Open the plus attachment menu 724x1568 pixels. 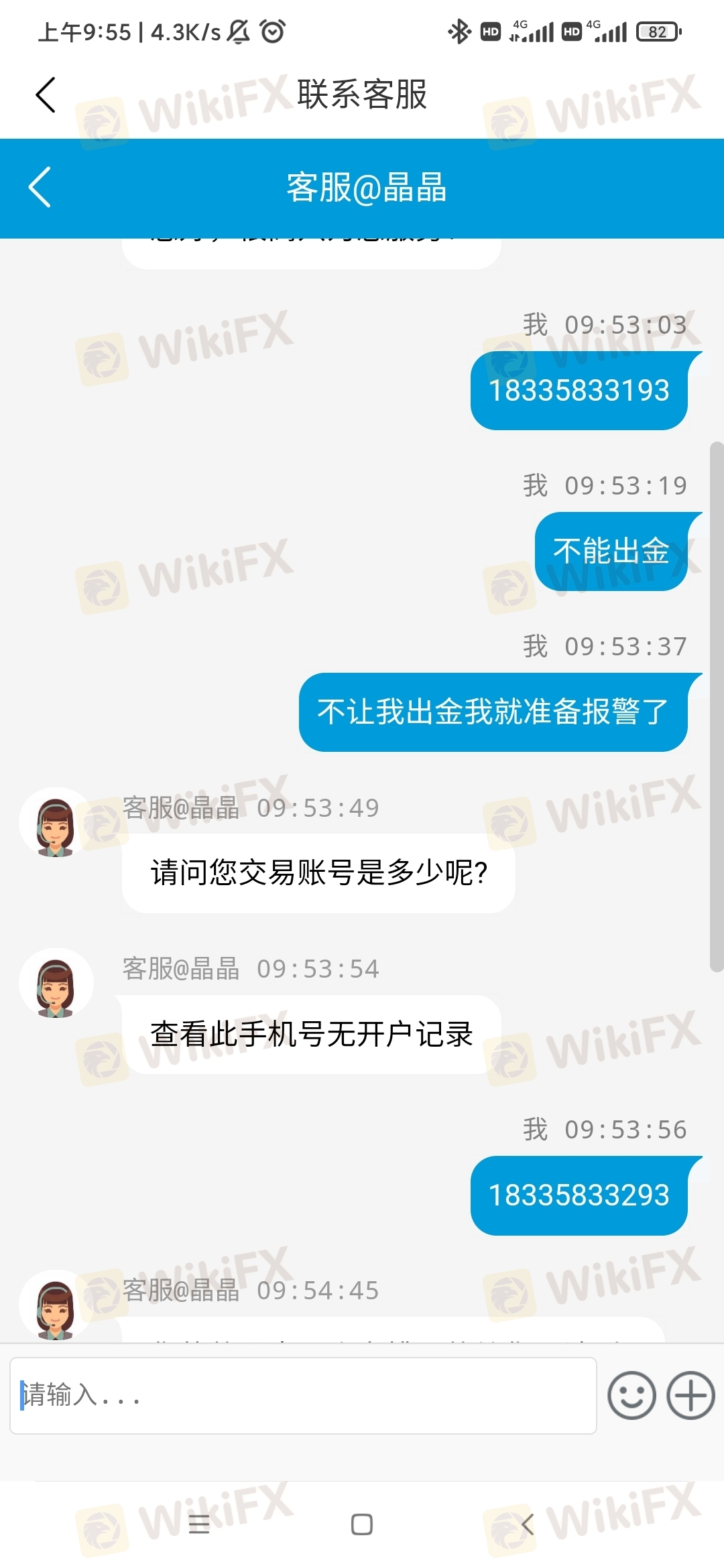click(690, 1396)
